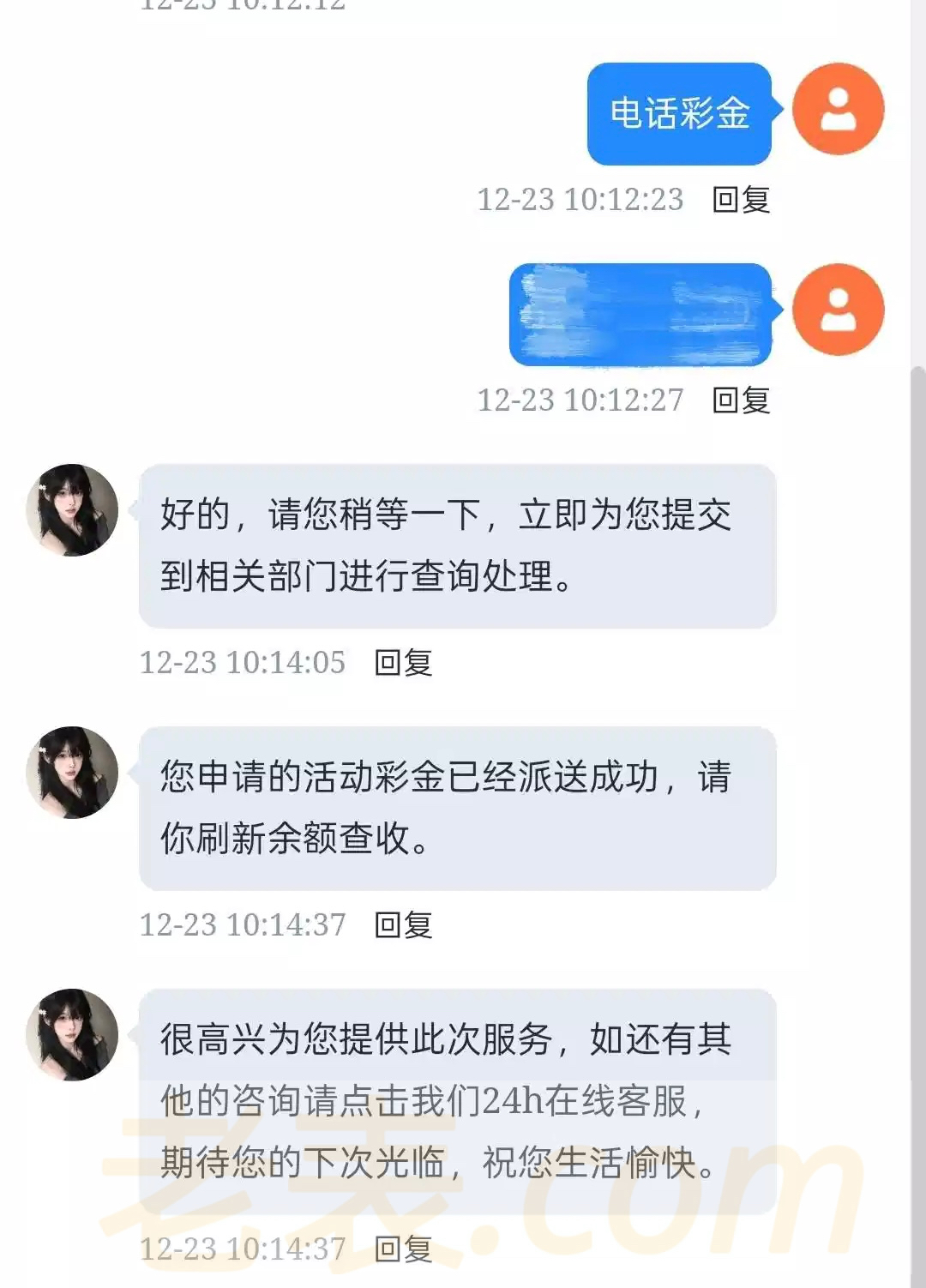Reply to the last 10:14:37 farewell message
This screenshot has height=1288, width=926.
click(x=404, y=1249)
